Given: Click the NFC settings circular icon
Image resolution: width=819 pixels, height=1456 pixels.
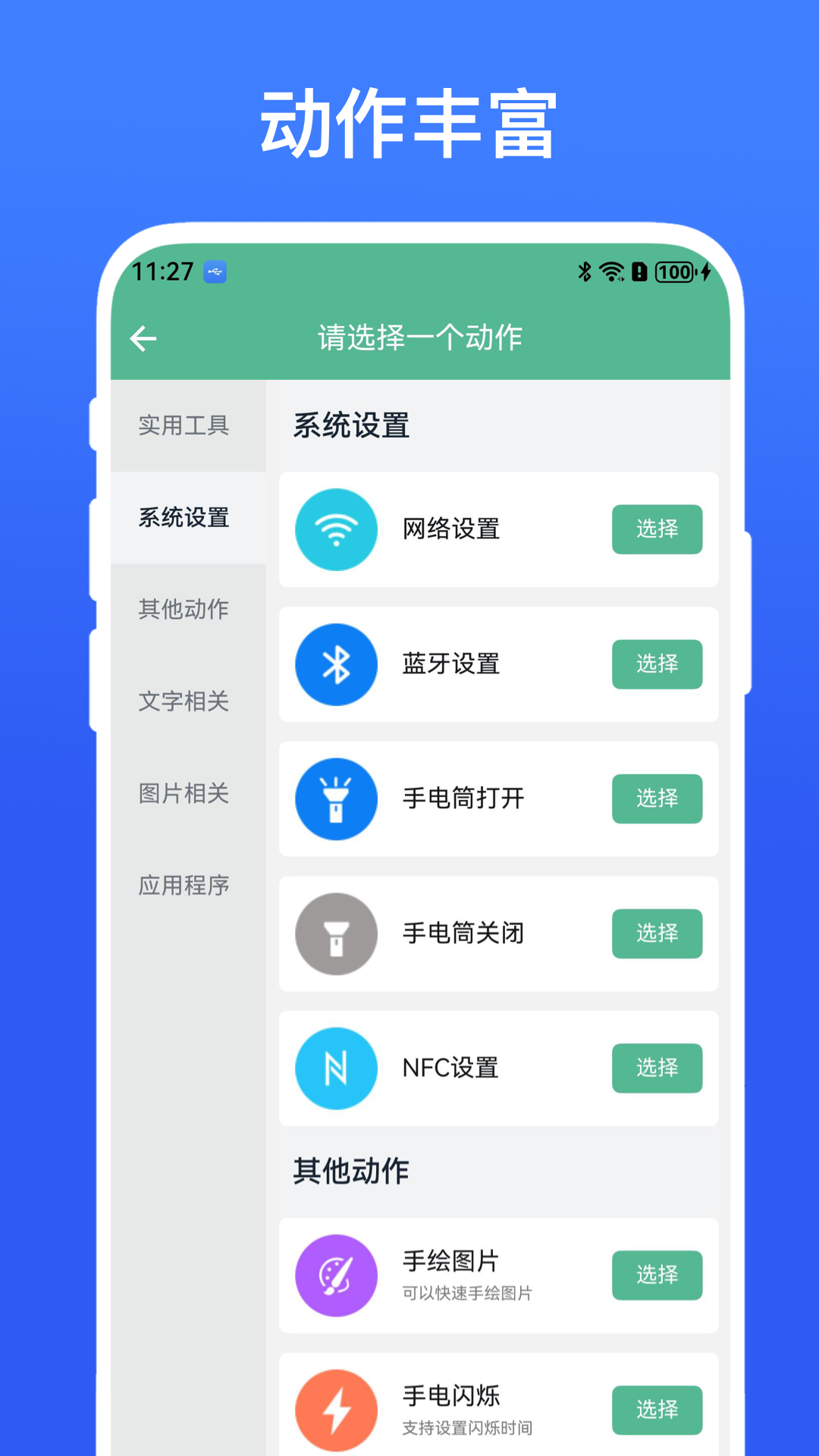Looking at the screenshot, I should (336, 1068).
